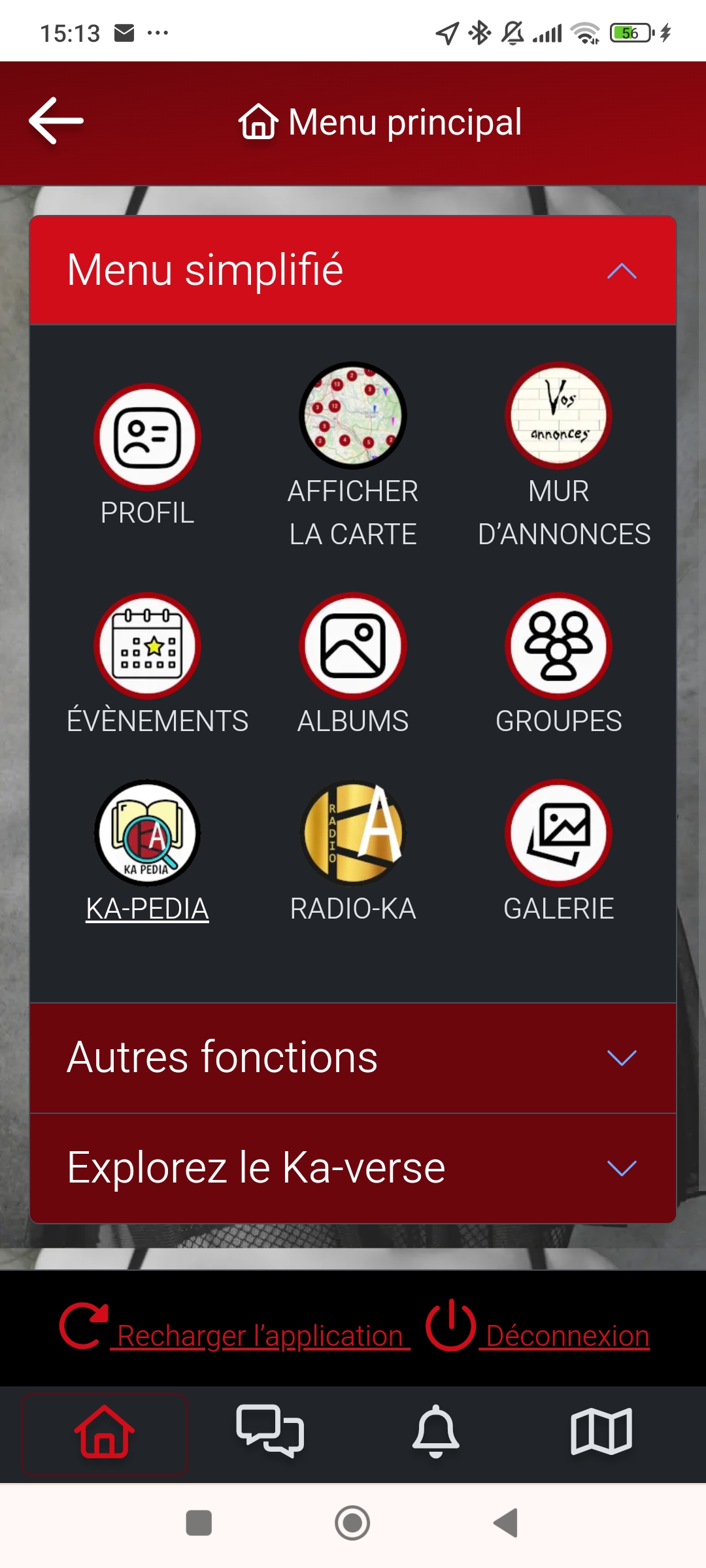The height and width of the screenshot is (1568, 706).
Task: Open the chat messages tab
Action: coord(270,1432)
